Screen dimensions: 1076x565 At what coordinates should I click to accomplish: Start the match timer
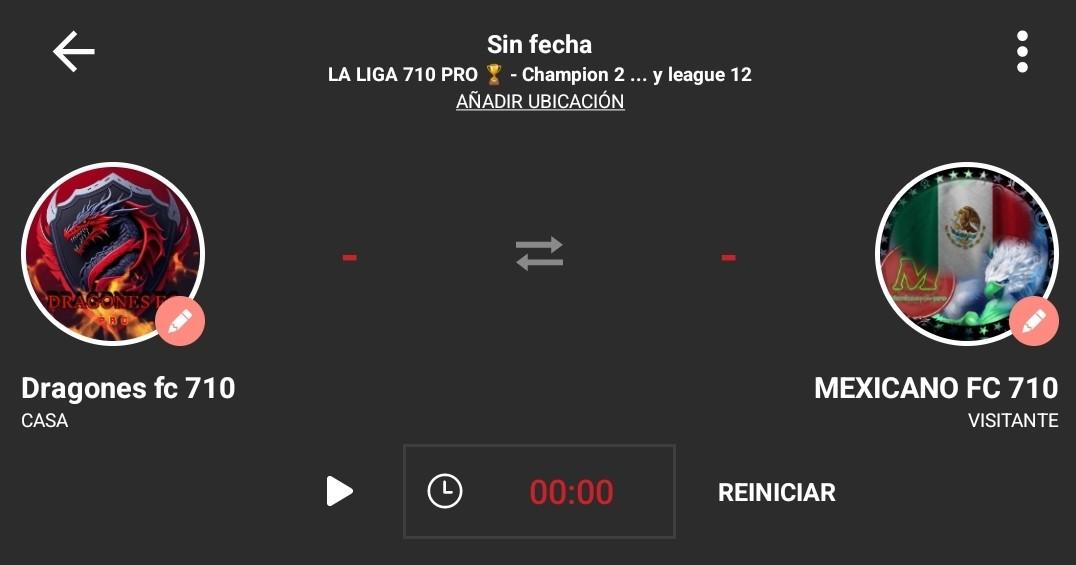[340, 491]
